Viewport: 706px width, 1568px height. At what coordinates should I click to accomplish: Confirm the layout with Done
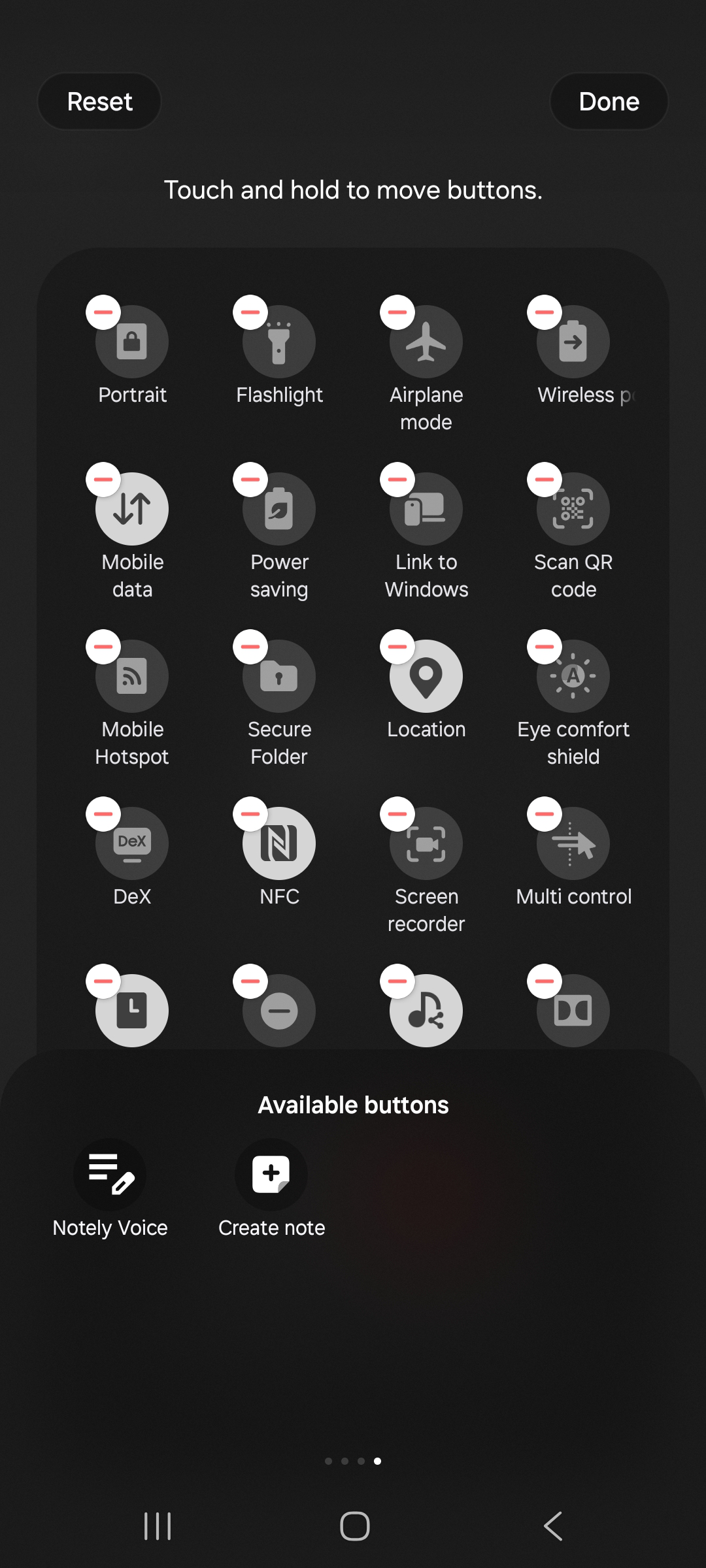coord(609,101)
